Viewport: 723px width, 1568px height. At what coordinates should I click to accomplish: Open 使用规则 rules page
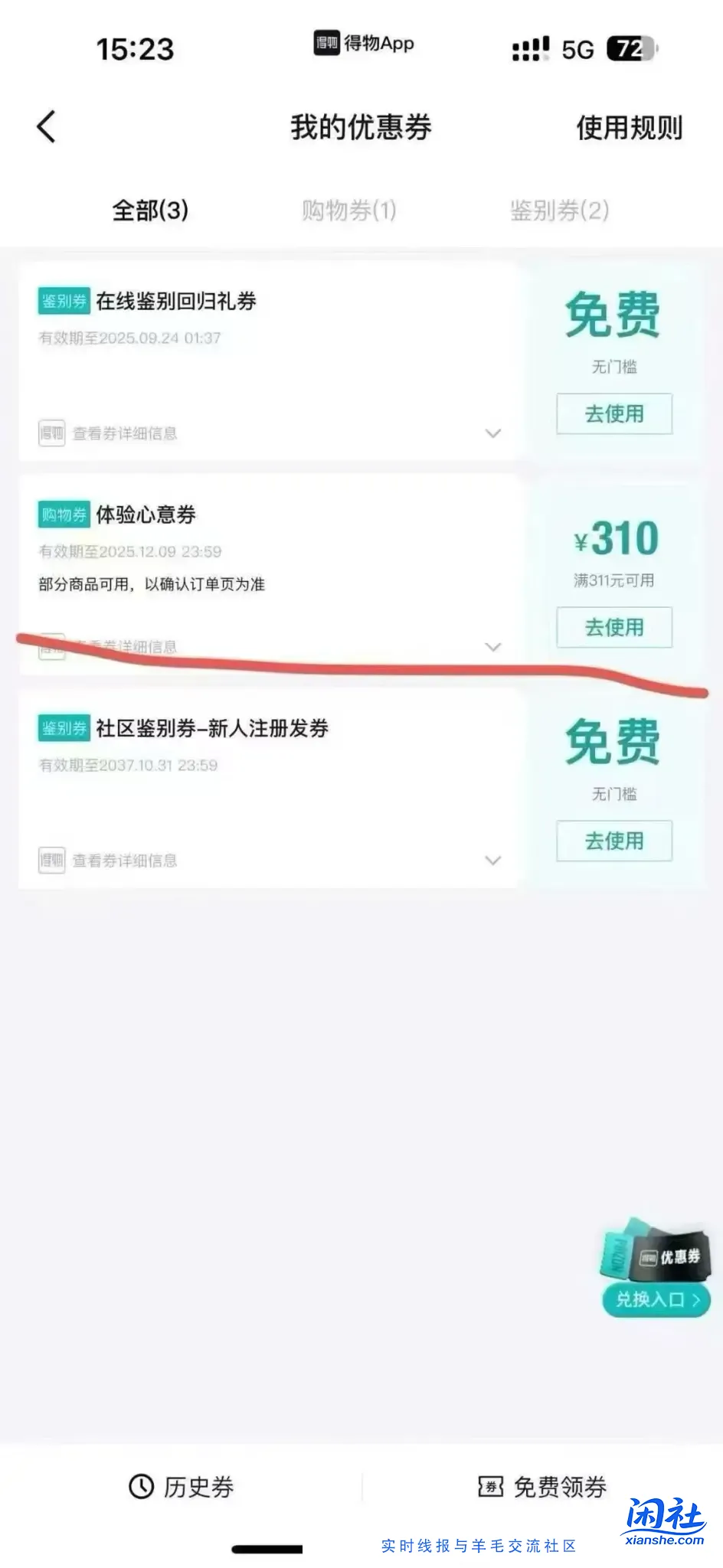tap(630, 127)
